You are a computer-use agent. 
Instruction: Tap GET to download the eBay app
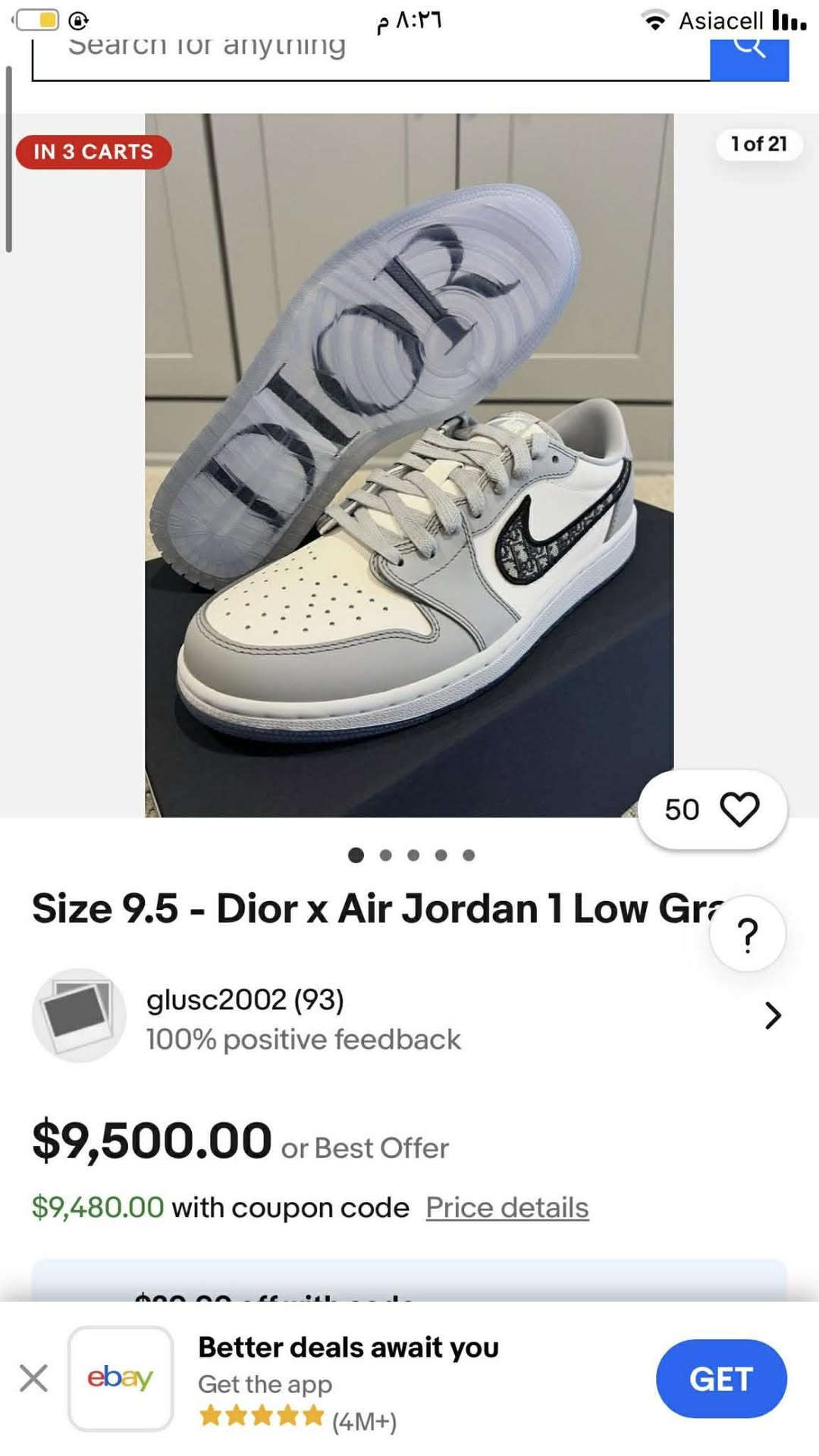(x=720, y=1379)
